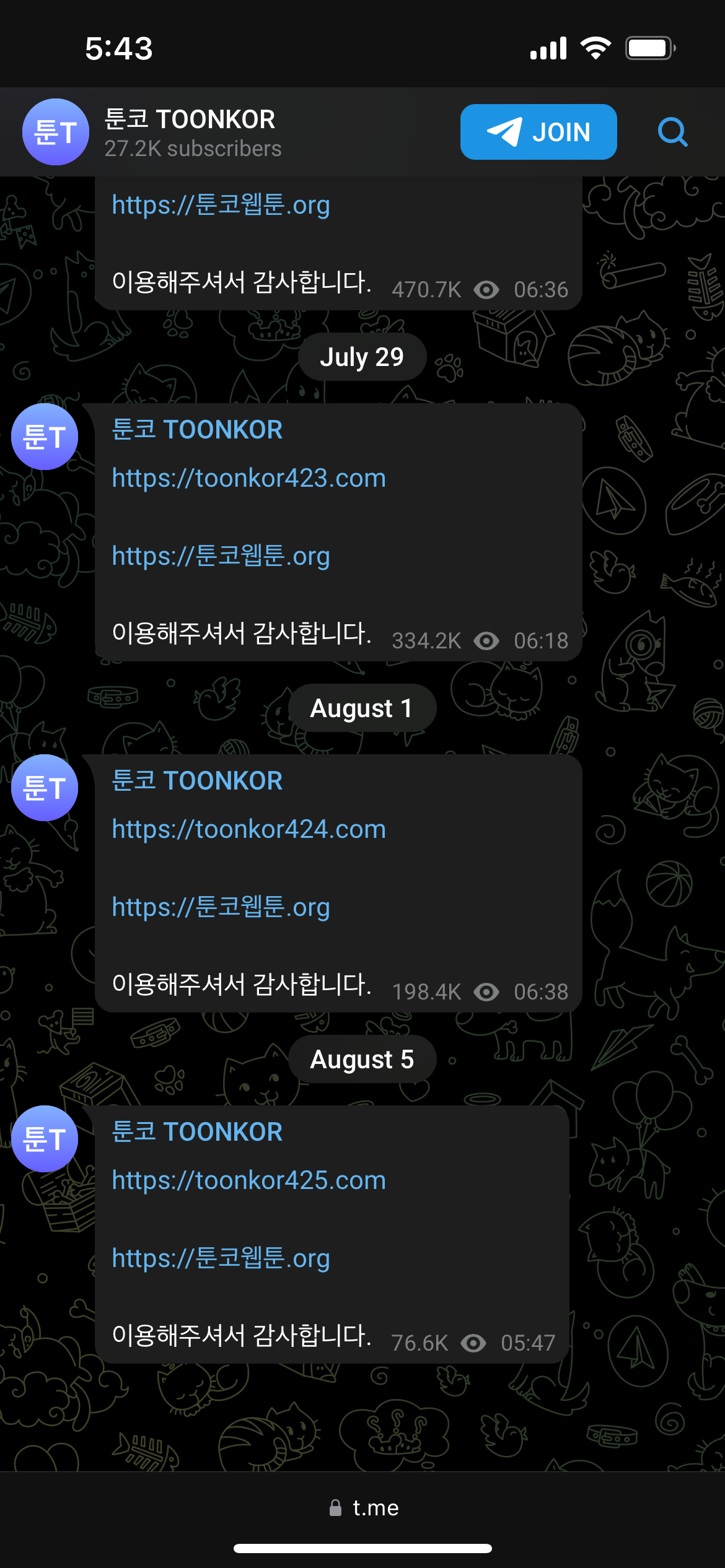This screenshot has width=725, height=1568.
Task: Tap the sender name on August 5 post
Action: coord(197,1132)
